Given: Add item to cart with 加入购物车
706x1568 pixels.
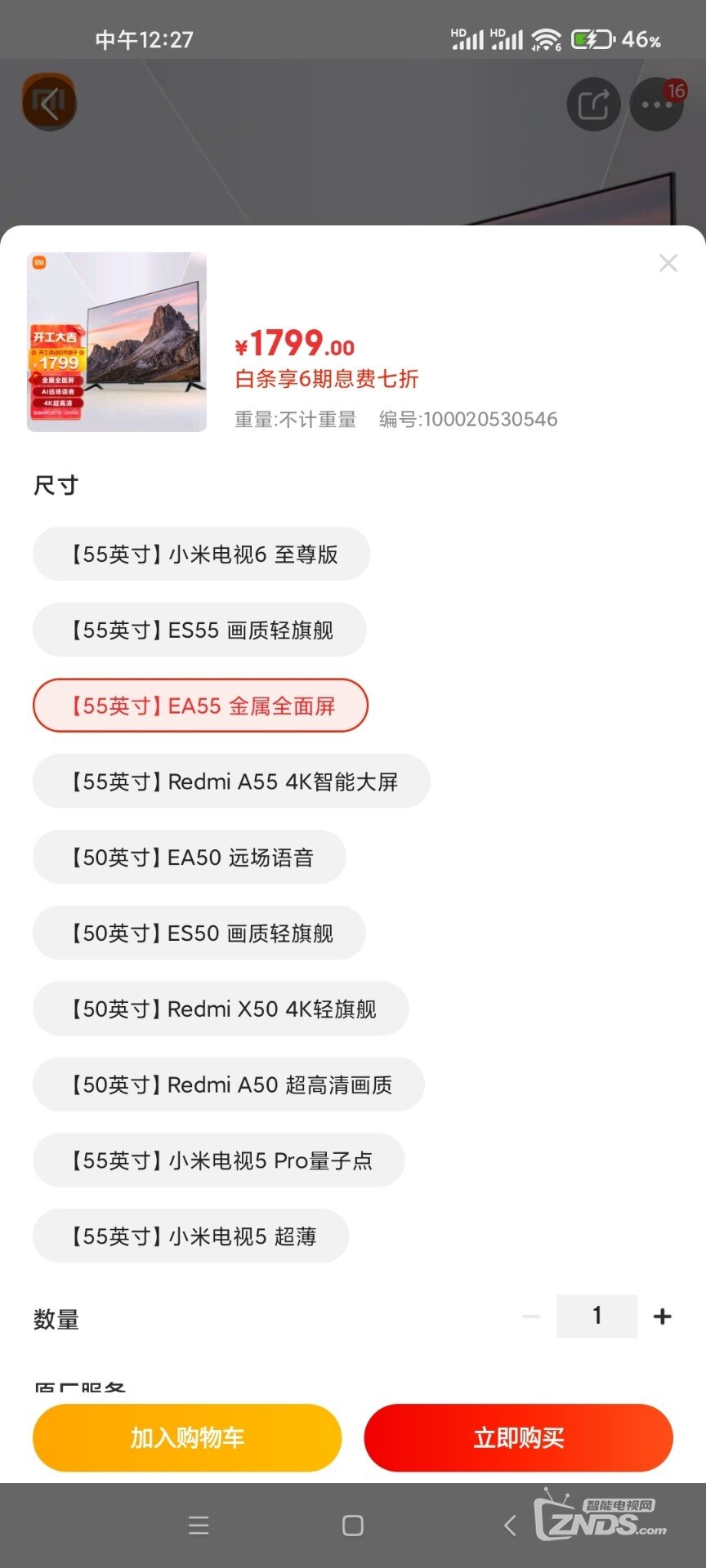Looking at the screenshot, I should tap(187, 1437).
